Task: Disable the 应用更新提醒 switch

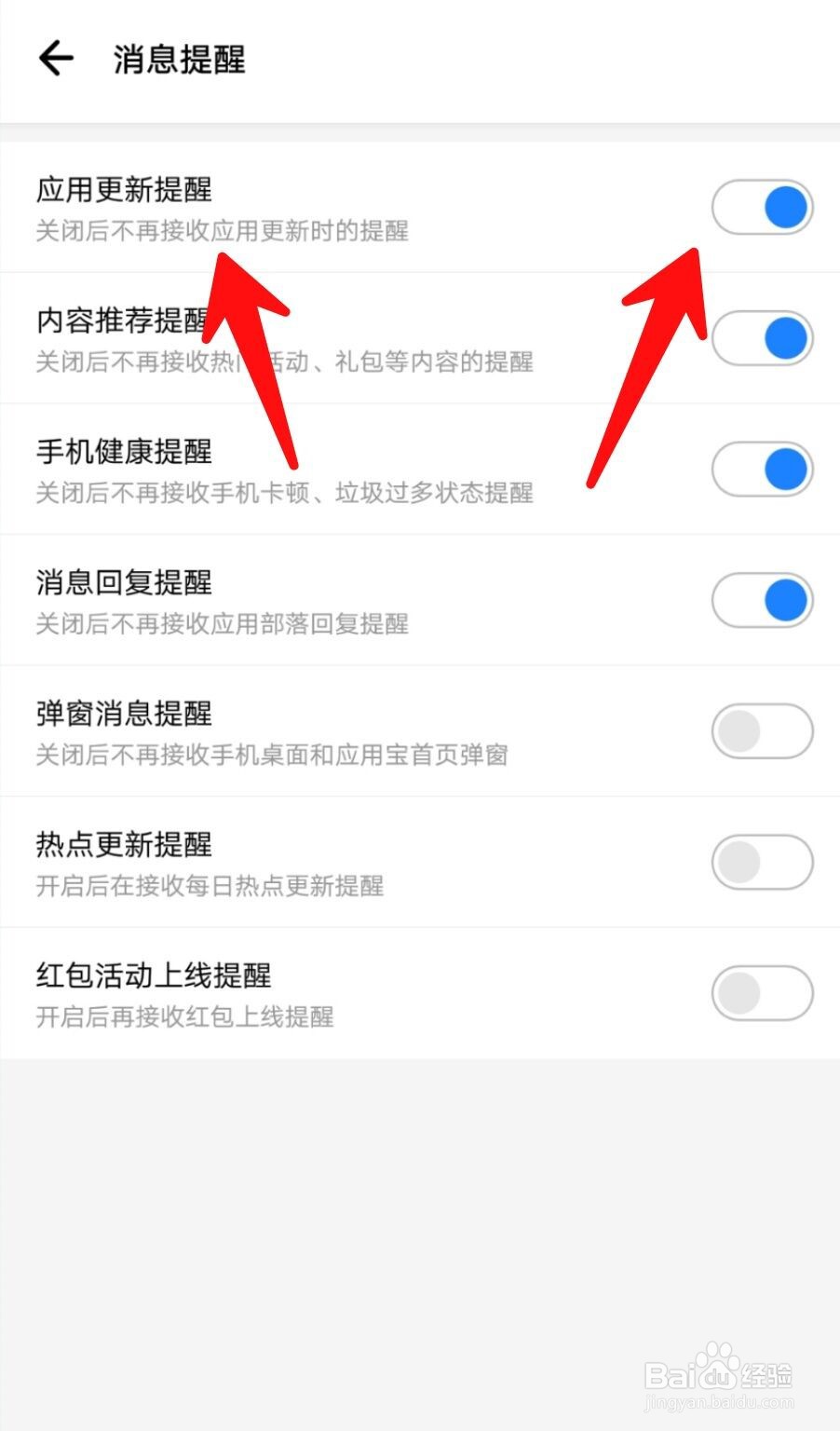Action: click(763, 207)
